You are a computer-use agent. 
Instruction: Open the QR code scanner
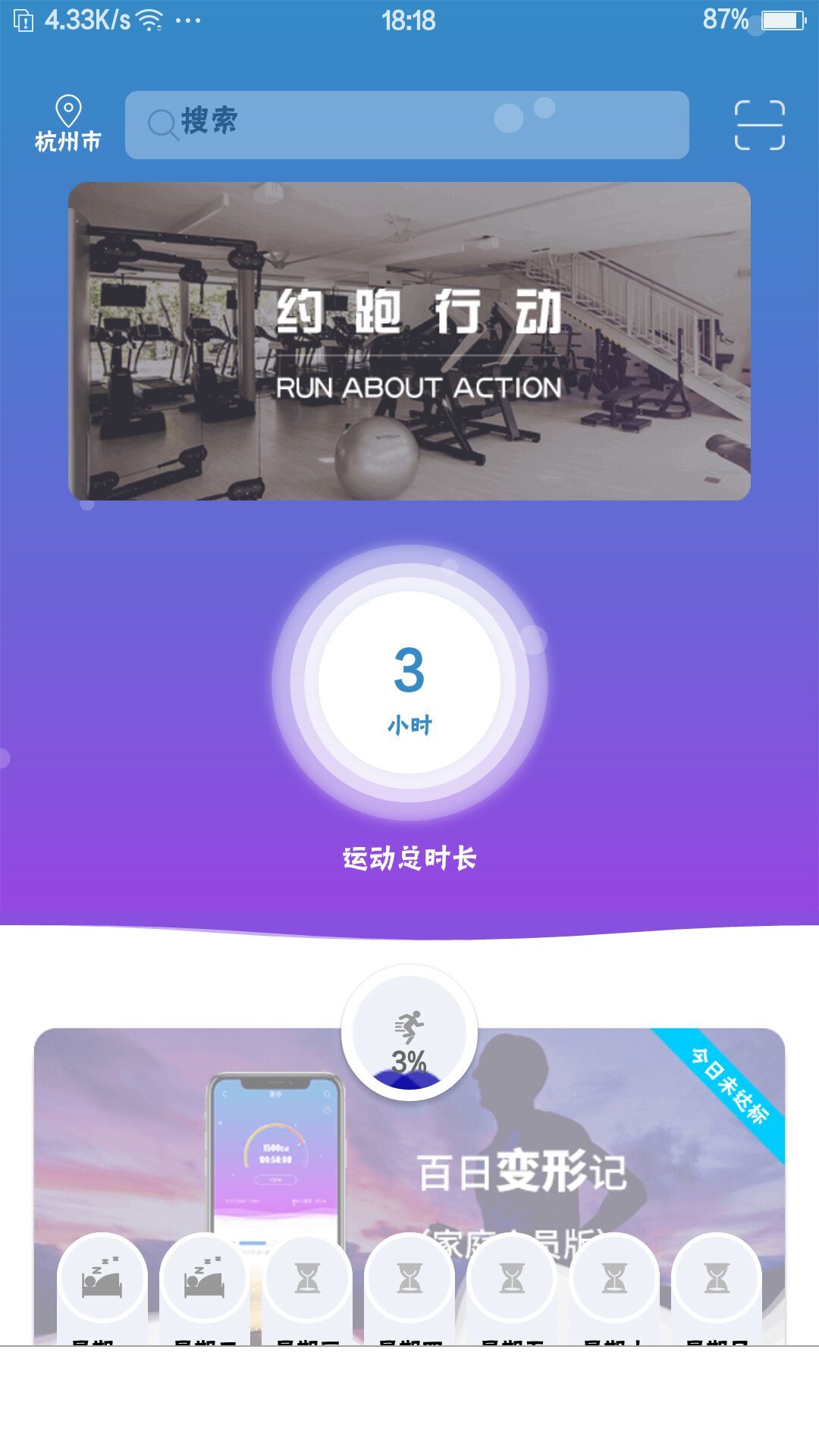(759, 124)
